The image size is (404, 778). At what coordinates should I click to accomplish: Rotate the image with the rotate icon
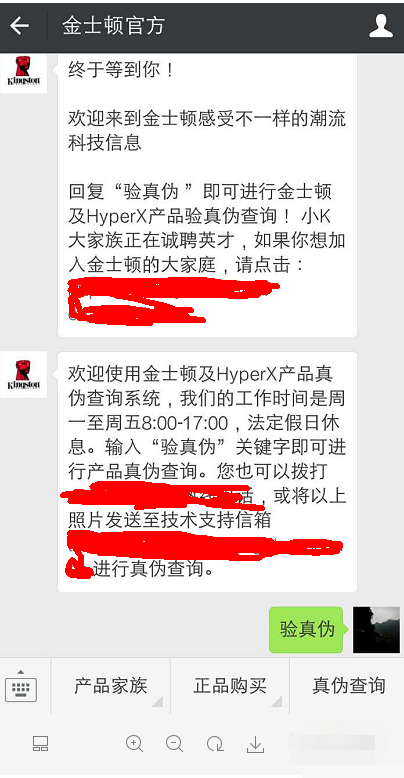[x=214, y=743]
